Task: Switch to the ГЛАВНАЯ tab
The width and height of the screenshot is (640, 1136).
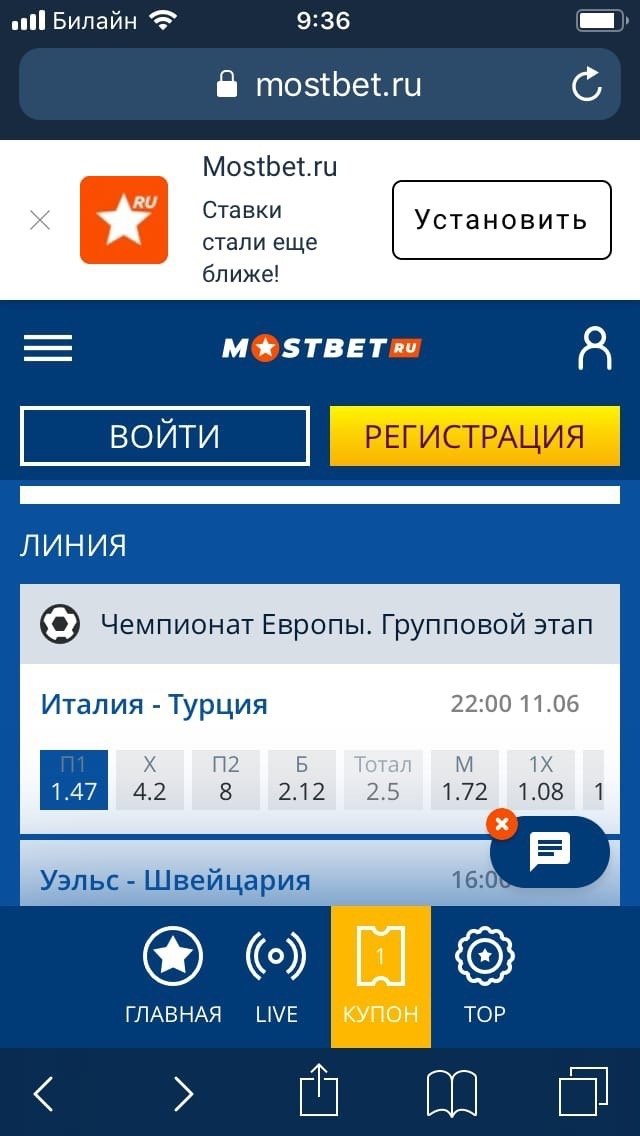Action: [x=173, y=977]
